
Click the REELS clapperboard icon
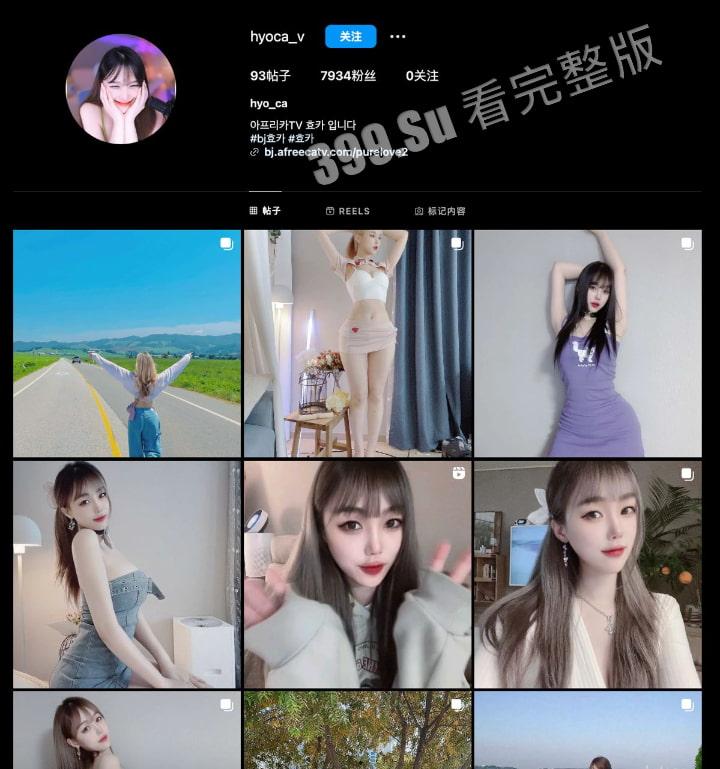coord(329,210)
